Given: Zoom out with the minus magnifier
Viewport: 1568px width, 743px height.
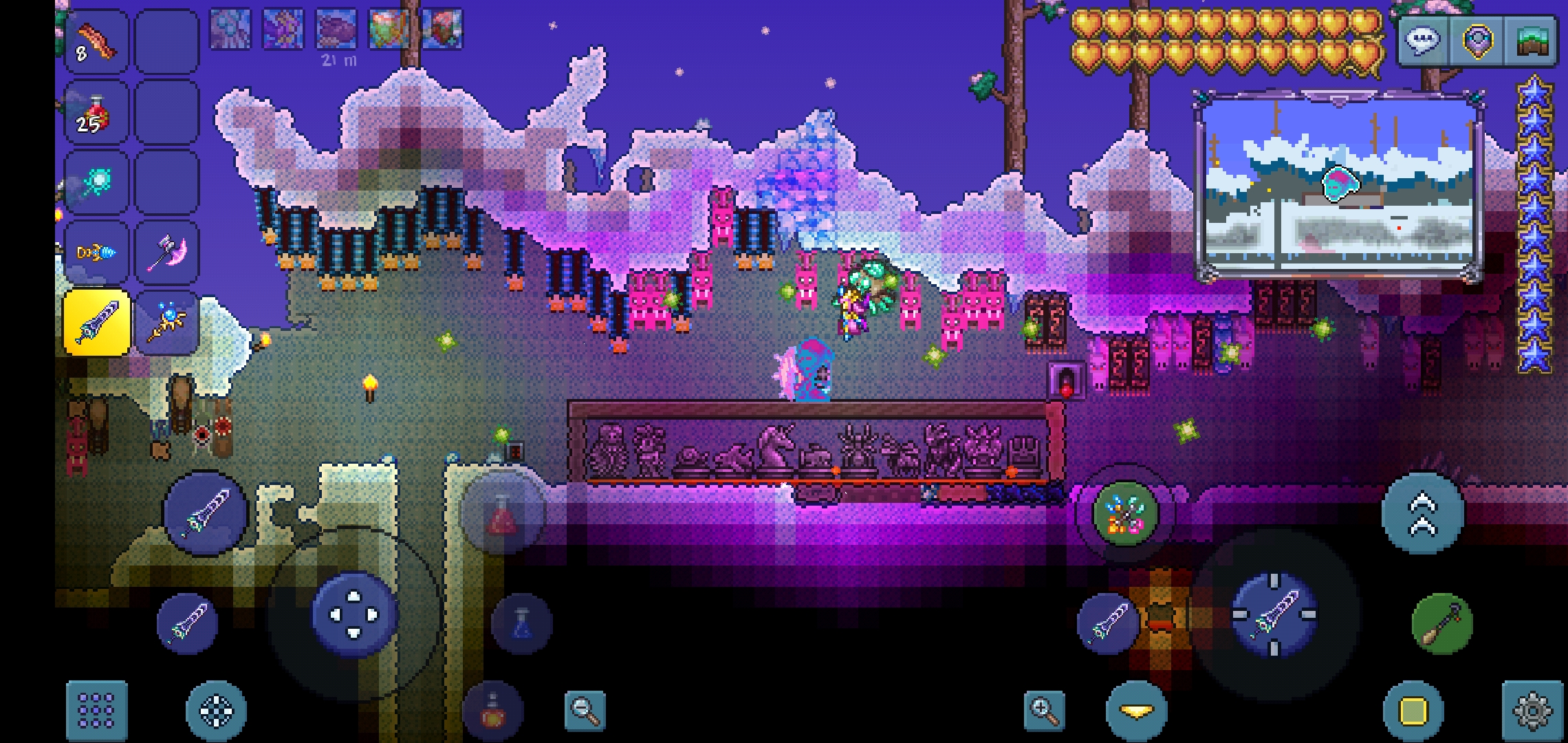Looking at the screenshot, I should 585,711.
